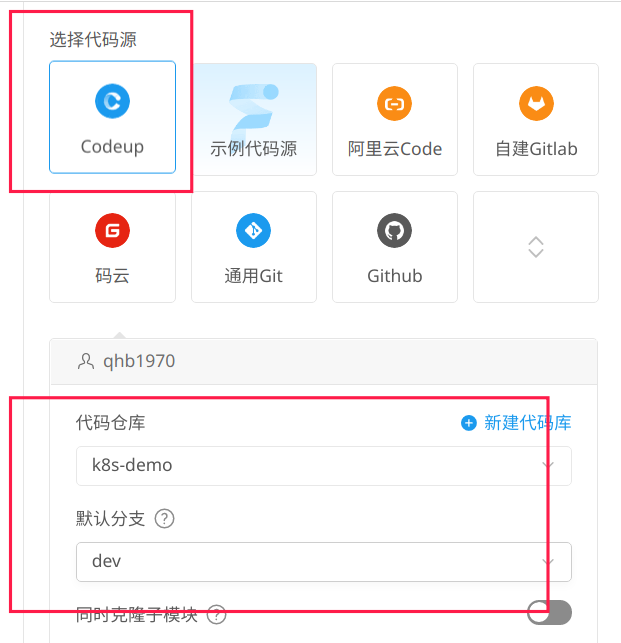Screen dimensions: 621x643
Task: Open the 默认分支 dropdown showing dev
Action: [324, 562]
